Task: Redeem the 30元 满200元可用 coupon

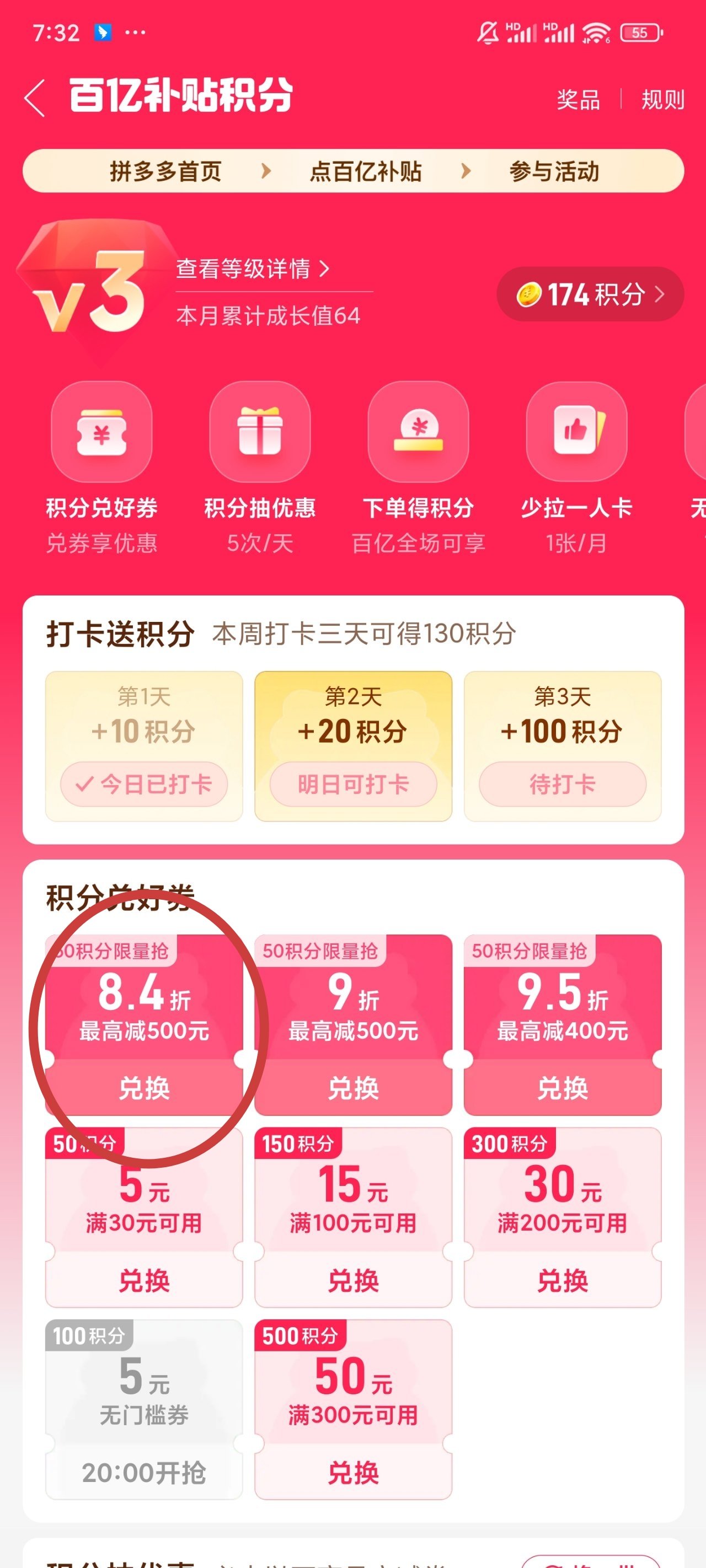Action: click(562, 1281)
